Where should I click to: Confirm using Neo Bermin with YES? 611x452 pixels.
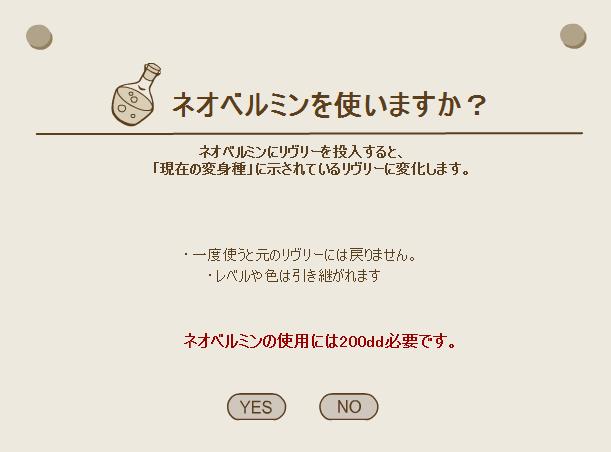click(x=256, y=407)
